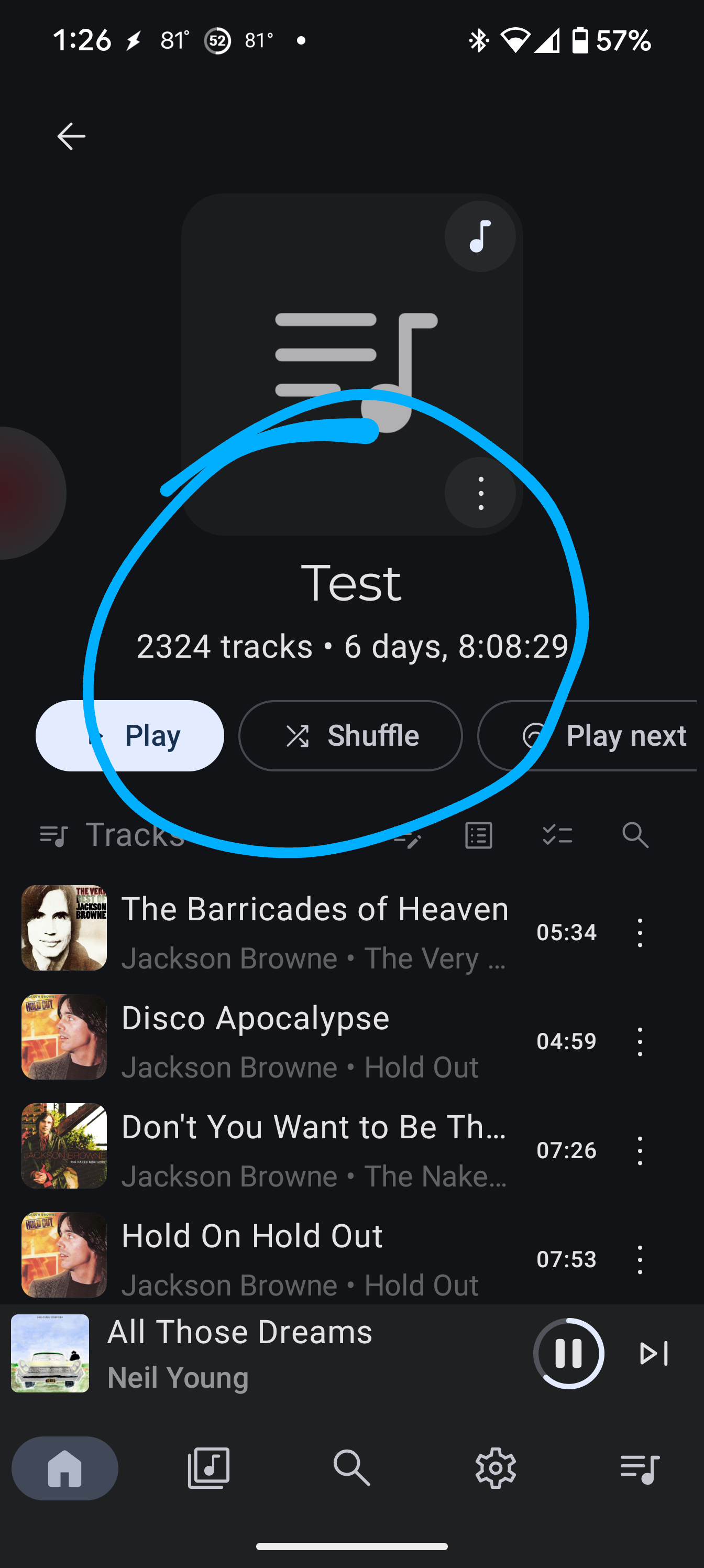
Task: Start playing the Test playlist
Action: click(129, 735)
